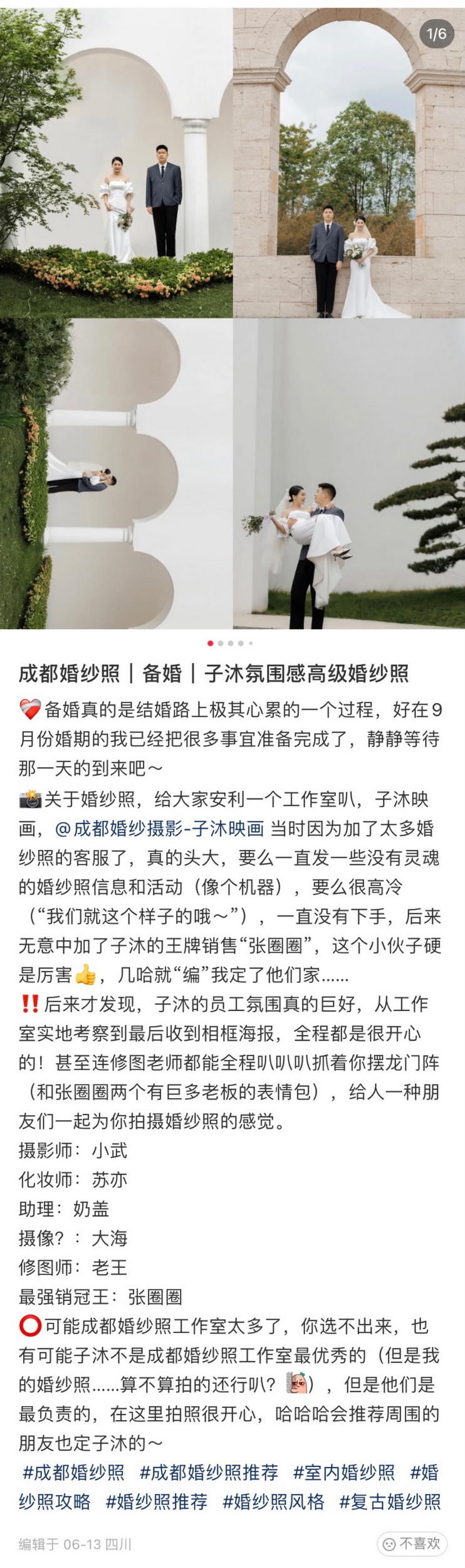This screenshot has width=465, height=1568.
Task: Open hashtag #成都婚纱照
Action: click(73, 1472)
